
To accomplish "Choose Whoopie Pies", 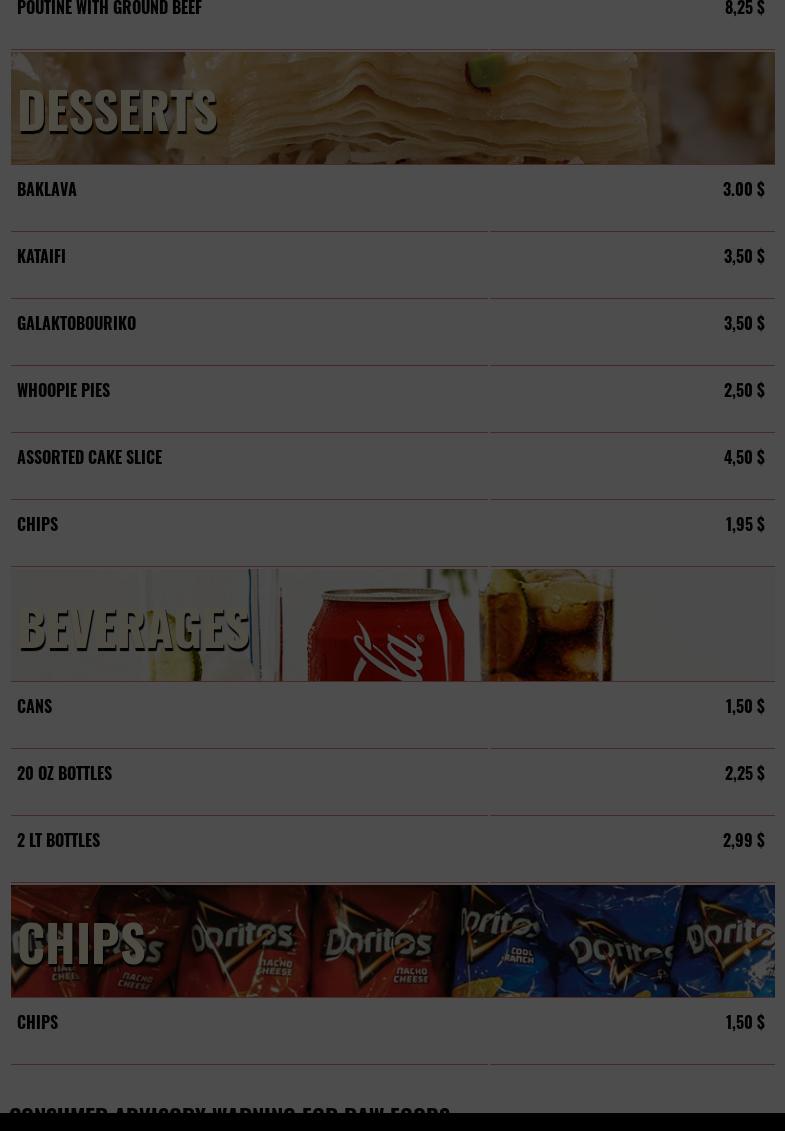I will (x=63, y=391).
